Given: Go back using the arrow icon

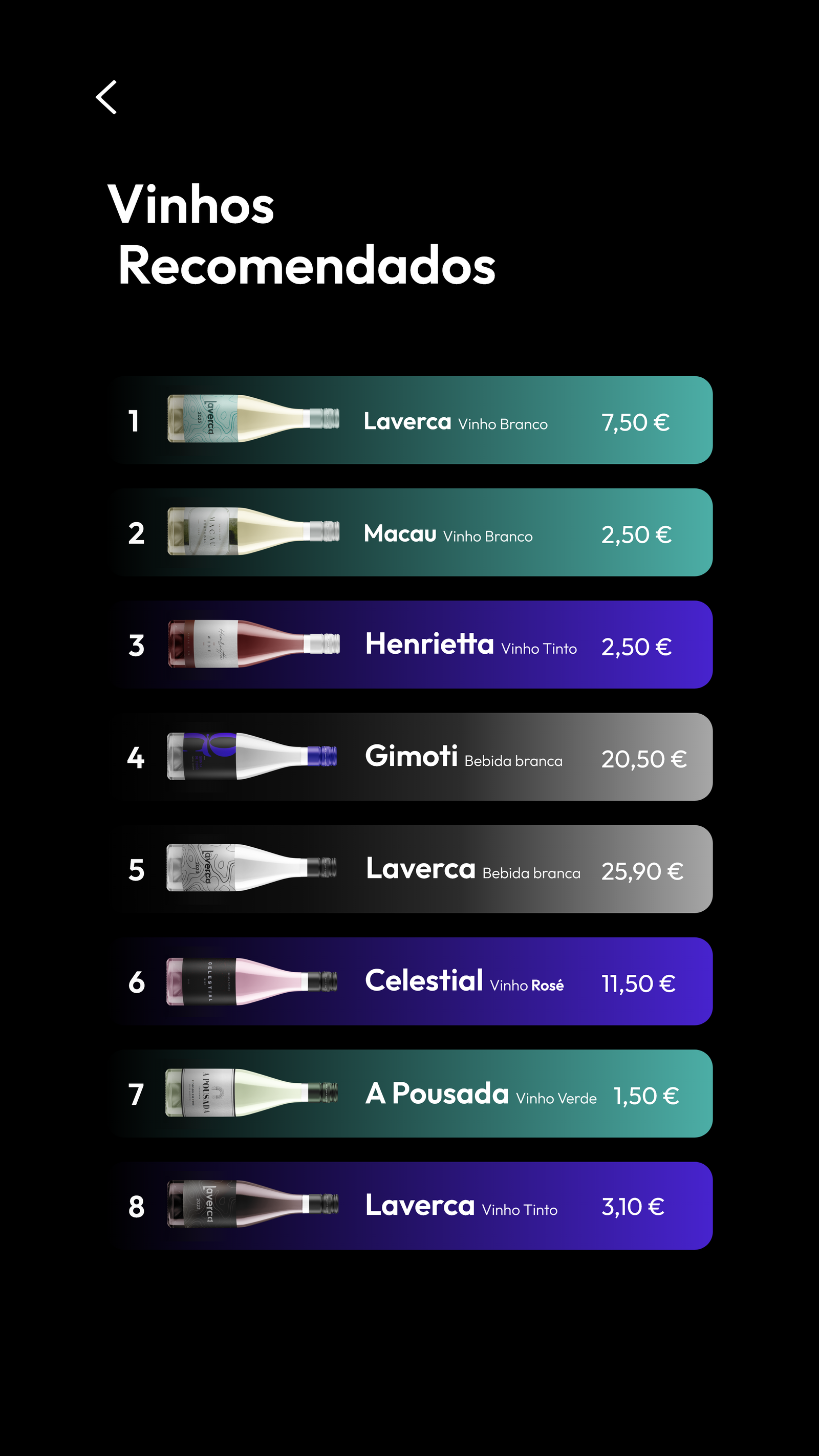Looking at the screenshot, I should 106,97.
